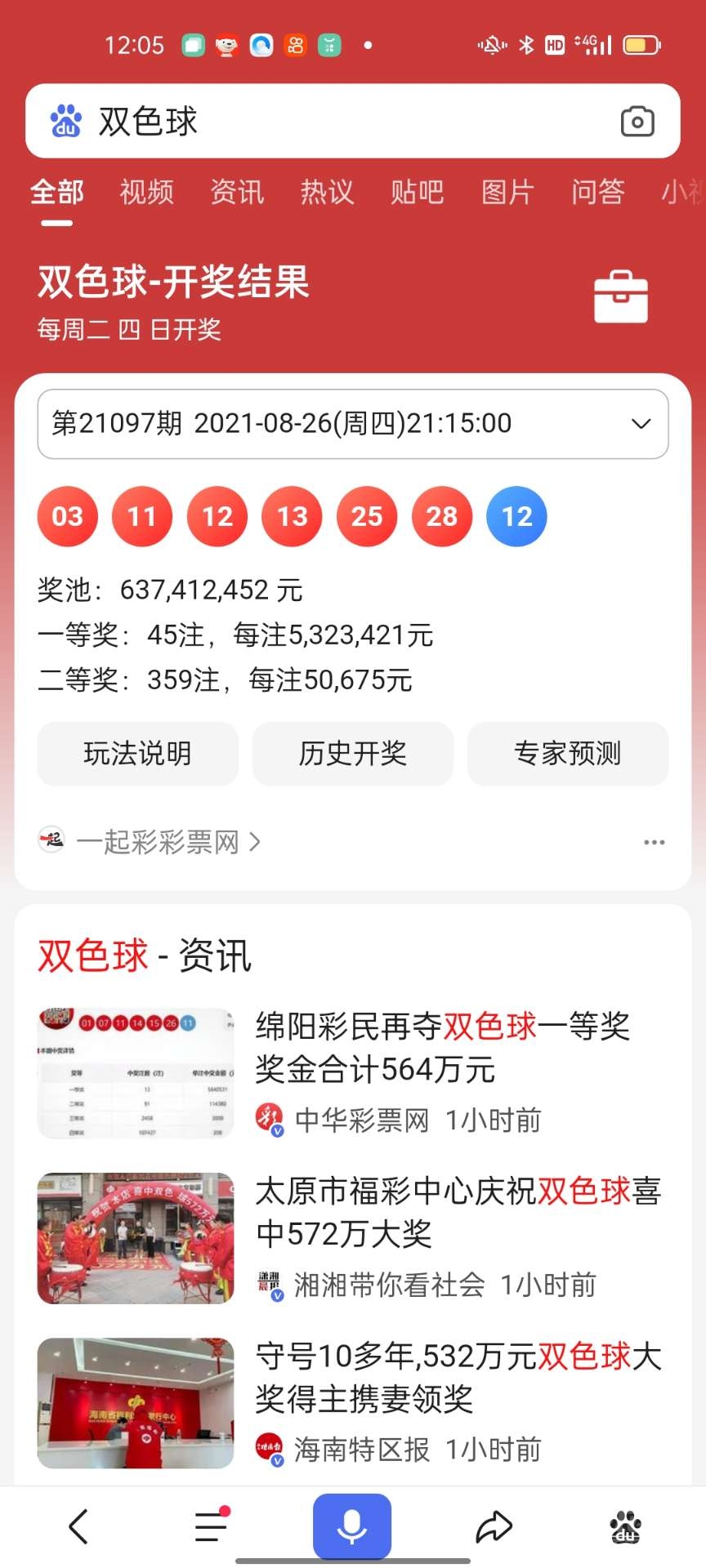This screenshot has height=1568, width=706.
Task: Switch to the 图片 tab
Action: tap(507, 193)
